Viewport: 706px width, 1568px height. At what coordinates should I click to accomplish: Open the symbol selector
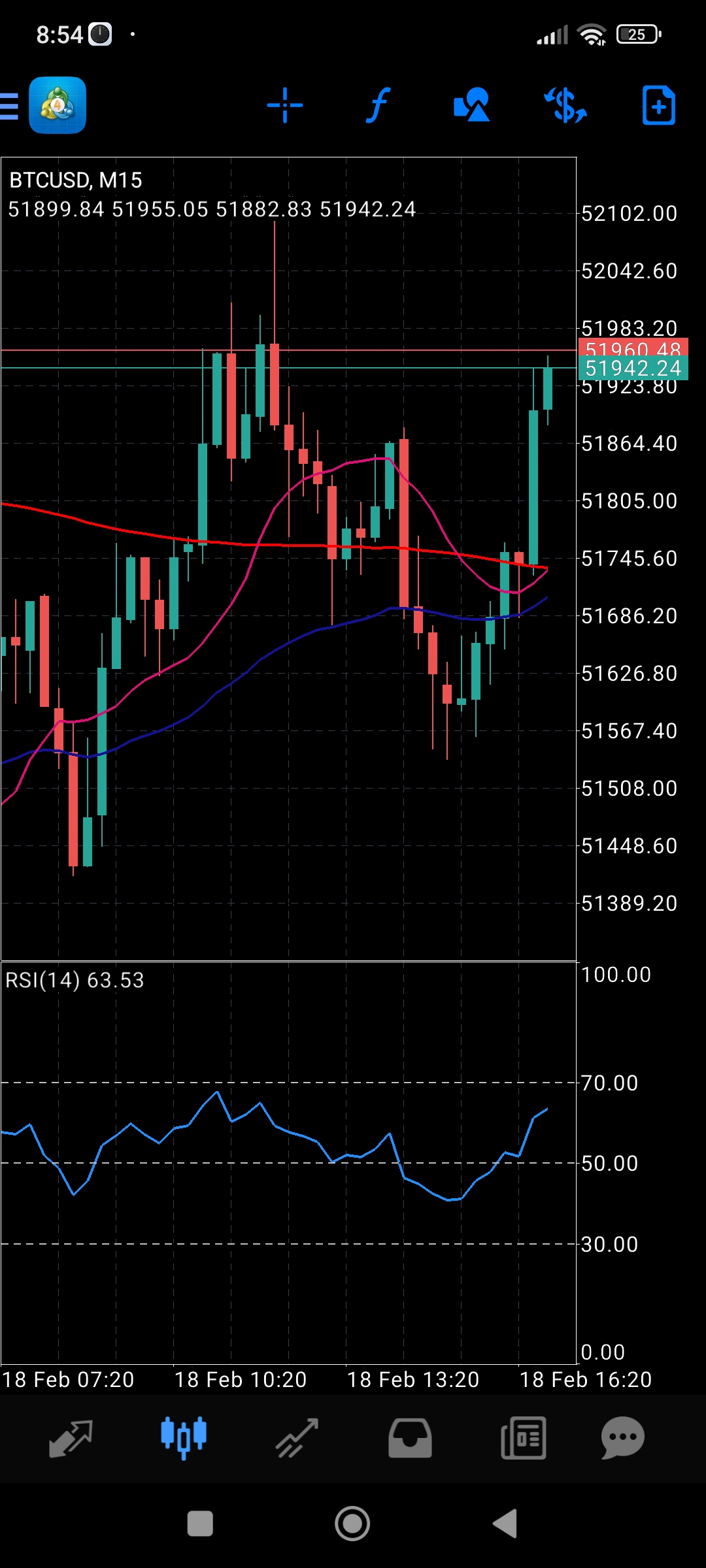pos(565,105)
